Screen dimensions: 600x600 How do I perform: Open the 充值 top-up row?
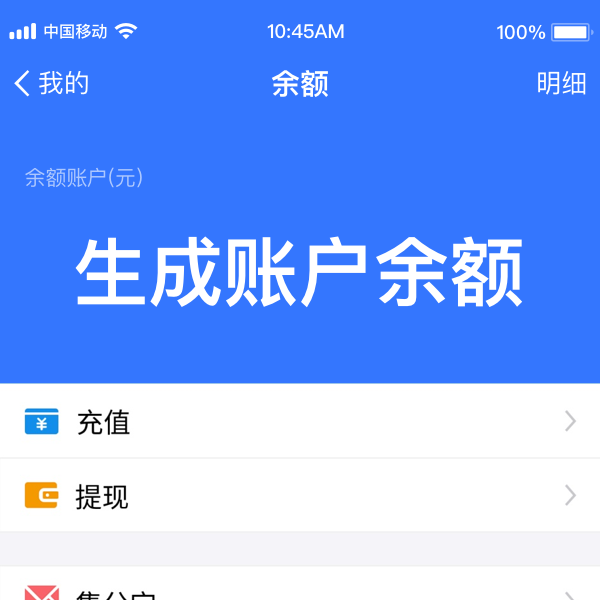click(300, 421)
